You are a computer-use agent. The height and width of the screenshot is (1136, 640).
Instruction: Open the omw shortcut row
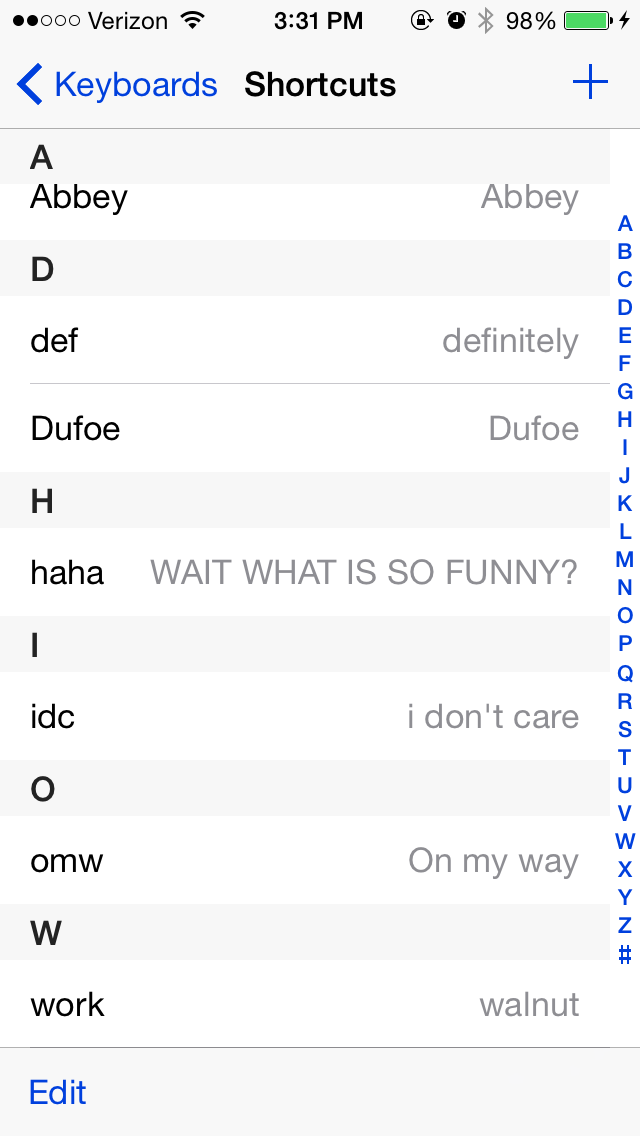[304, 860]
